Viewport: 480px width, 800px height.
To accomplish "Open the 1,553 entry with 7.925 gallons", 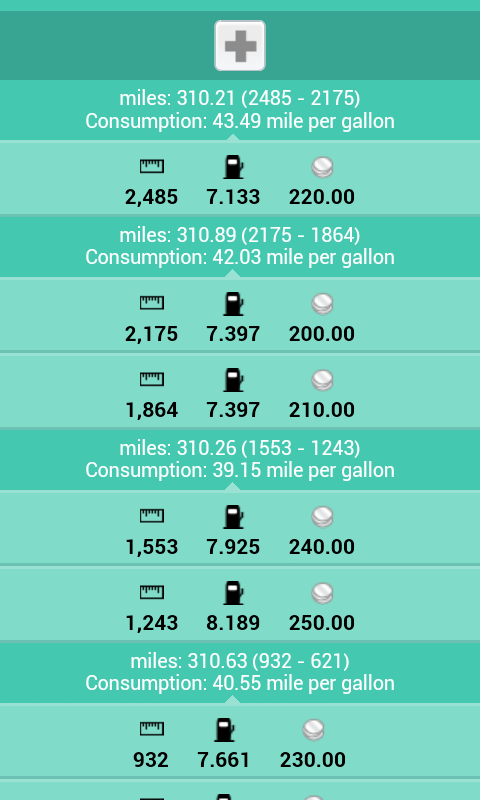I will (x=240, y=528).
